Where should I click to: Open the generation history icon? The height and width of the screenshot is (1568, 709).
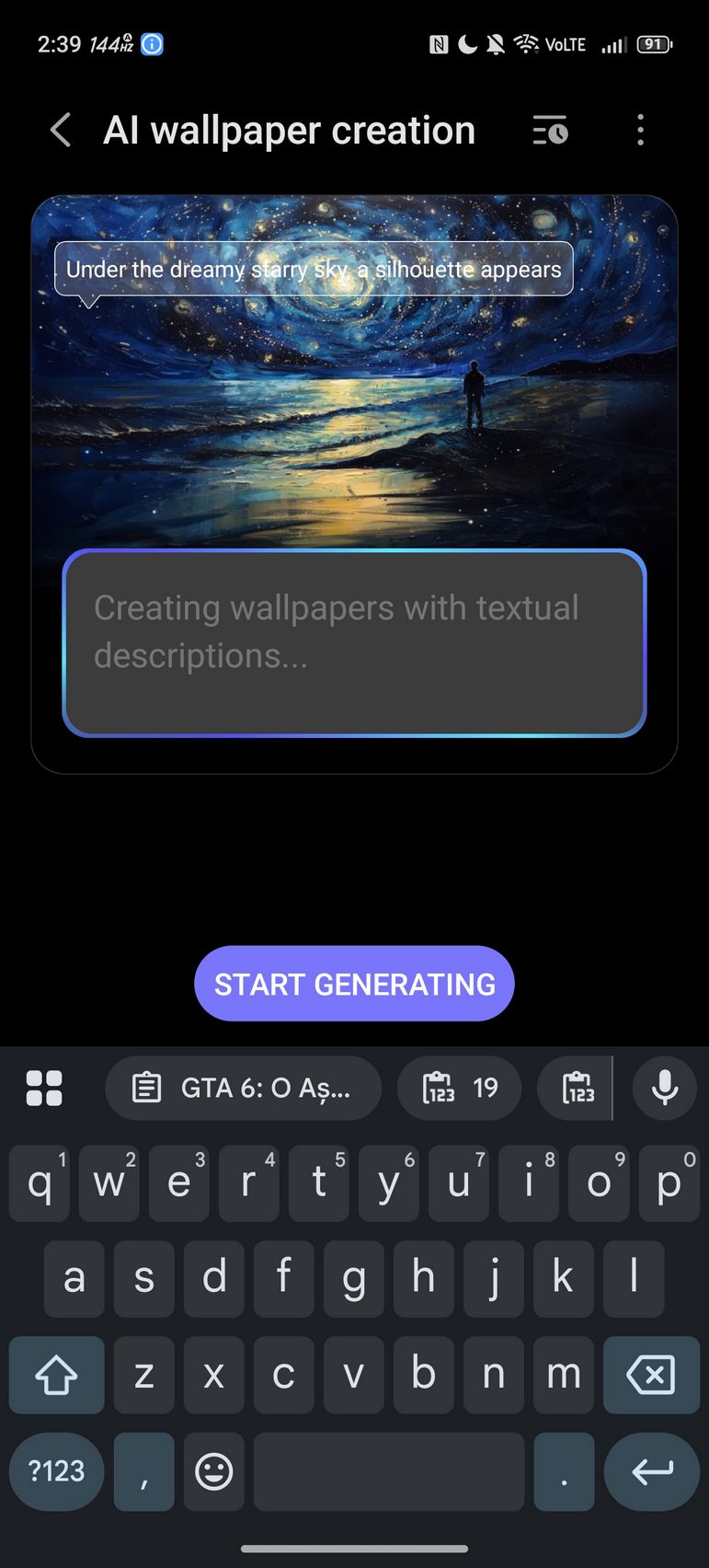pyautogui.click(x=550, y=131)
